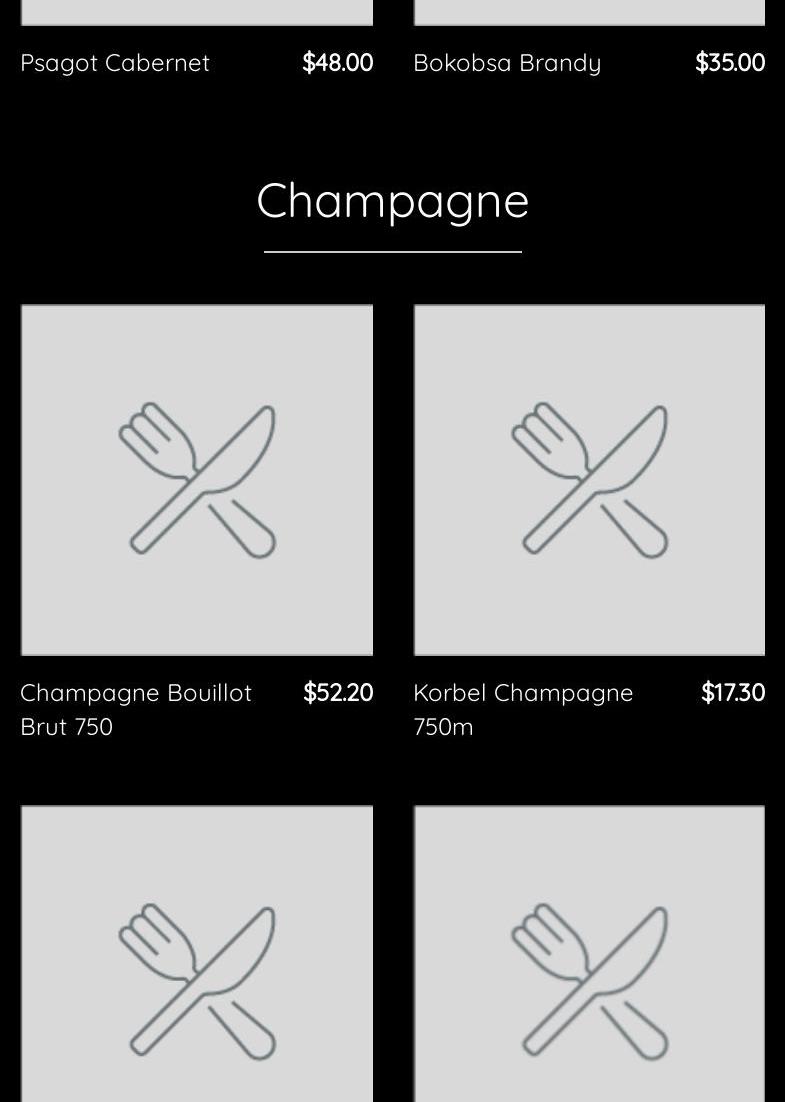Open the Bokobsa Brandy item
Image resolution: width=785 pixels, height=1102 pixels.
click(x=507, y=62)
